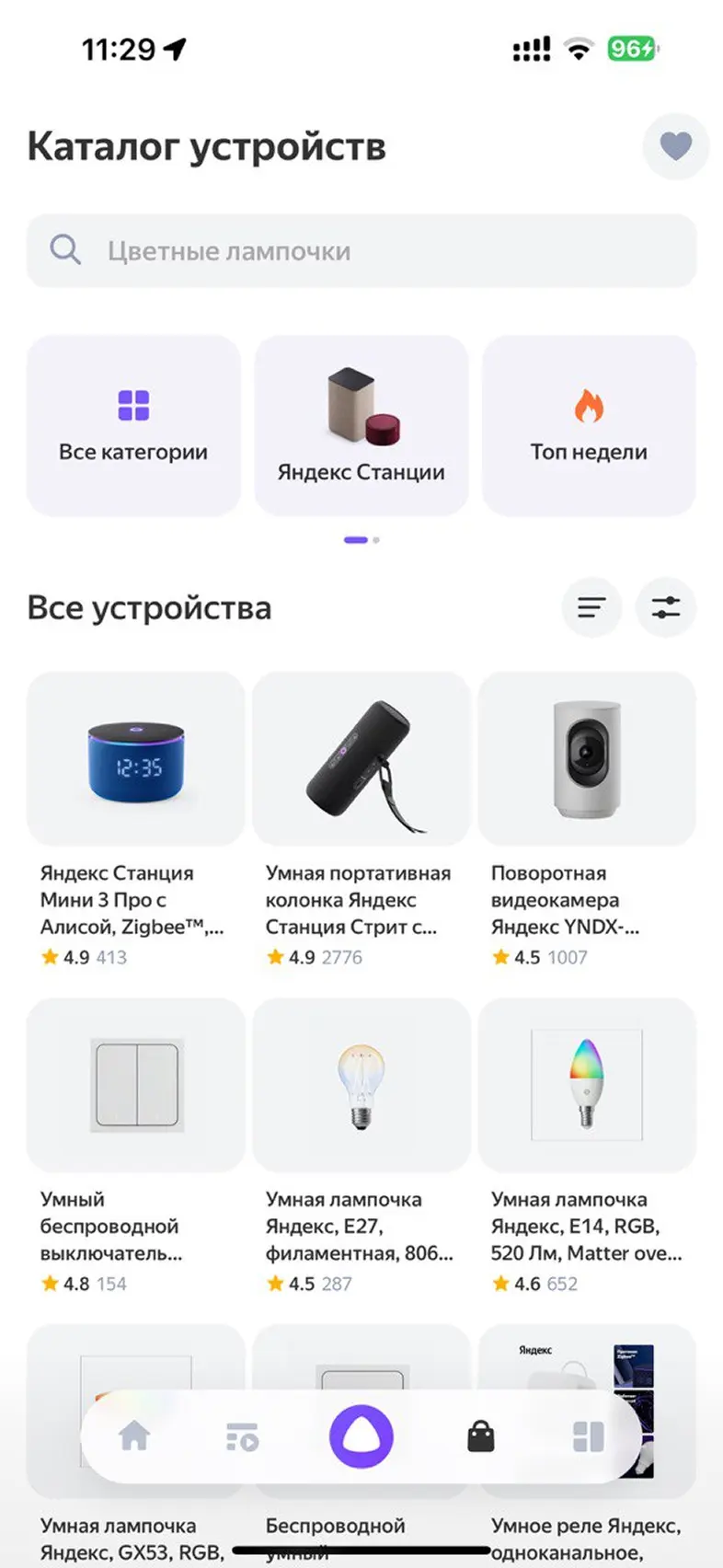Open the dashboard grid tab

[x=588, y=1436]
